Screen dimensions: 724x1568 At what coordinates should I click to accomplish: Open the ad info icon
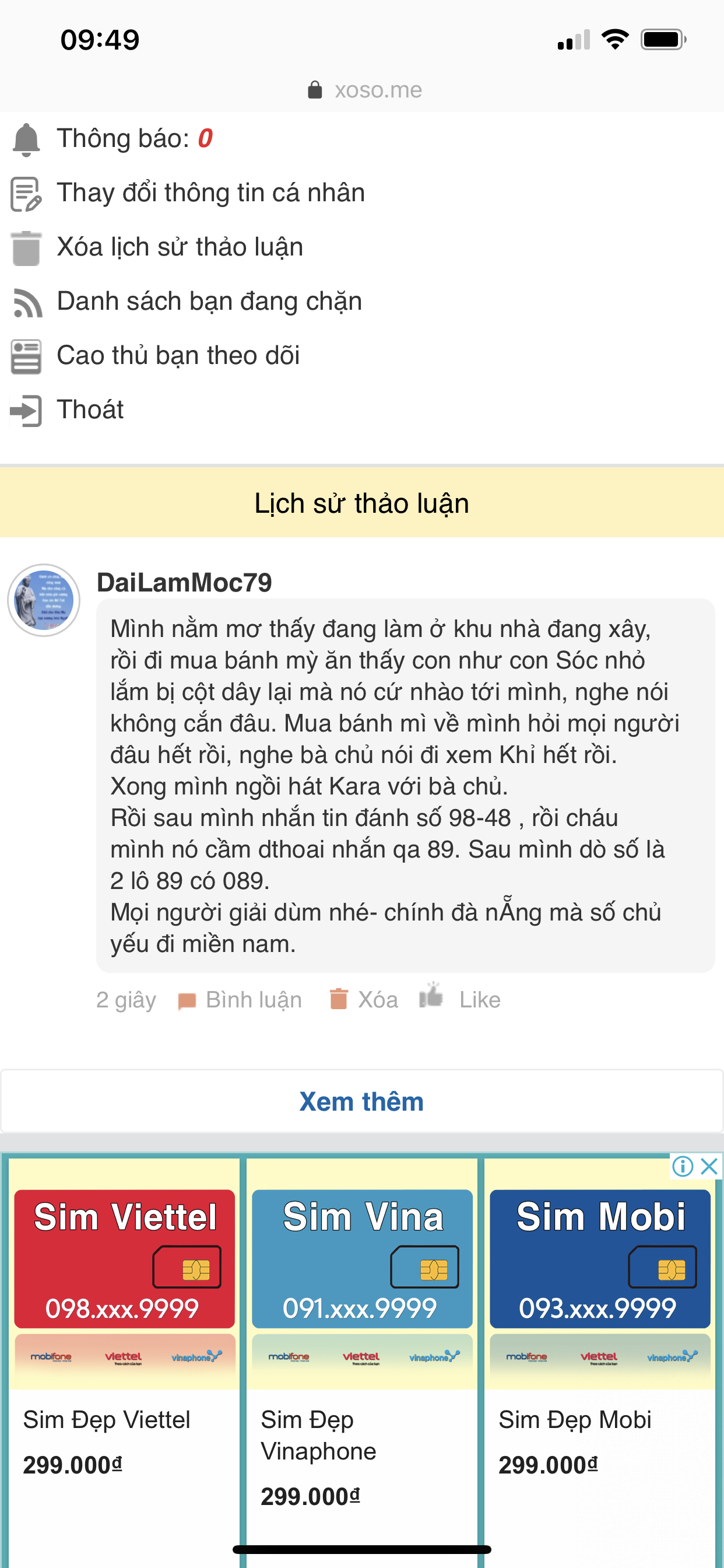click(683, 1166)
